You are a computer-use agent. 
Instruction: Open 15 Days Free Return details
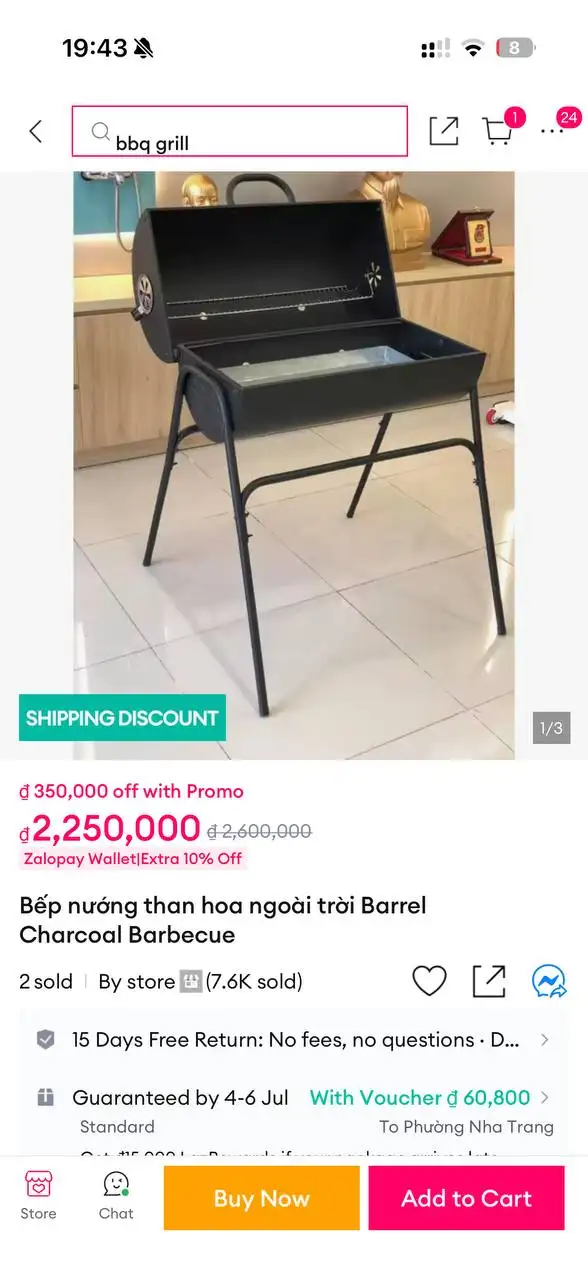[294, 1040]
